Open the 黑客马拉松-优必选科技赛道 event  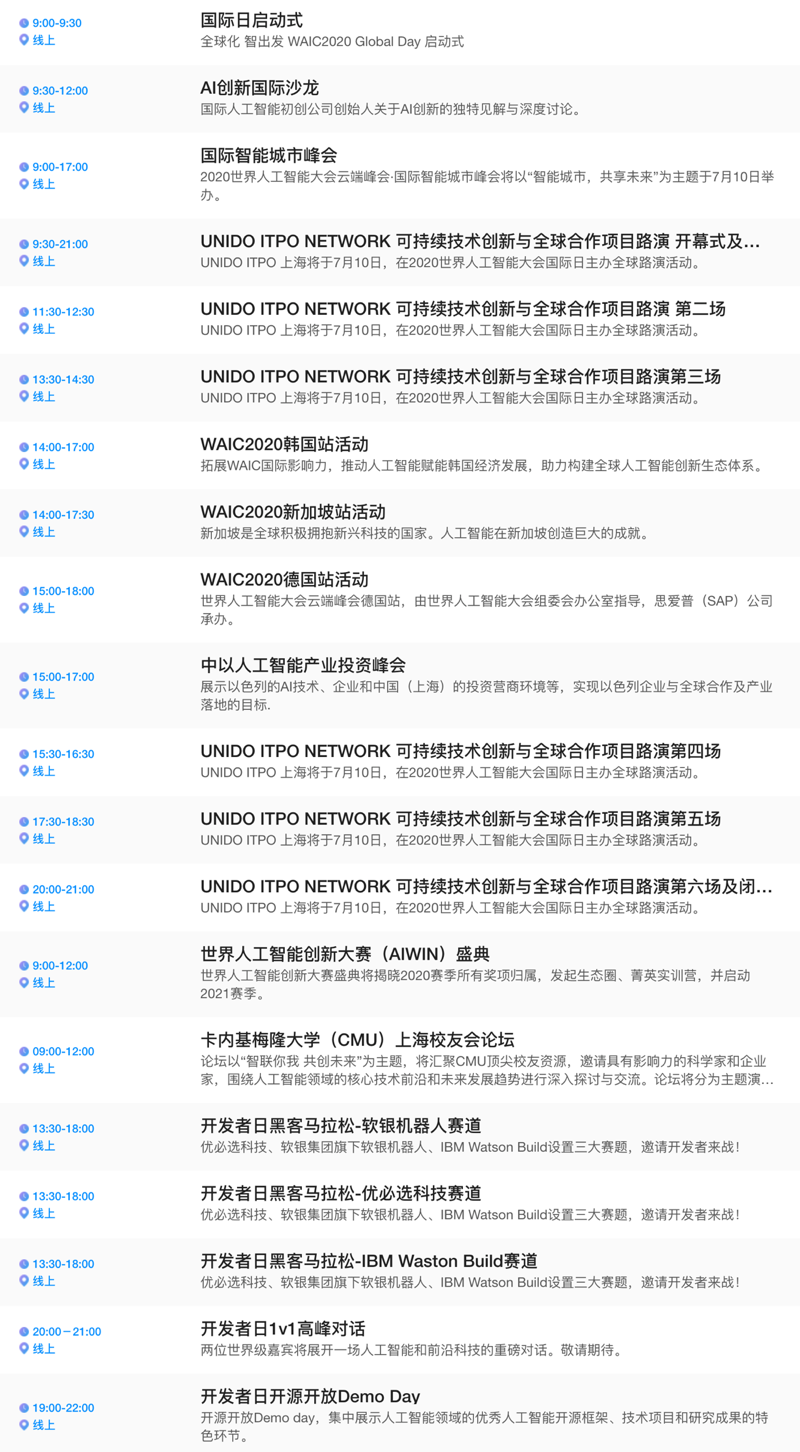click(341, 1193)
